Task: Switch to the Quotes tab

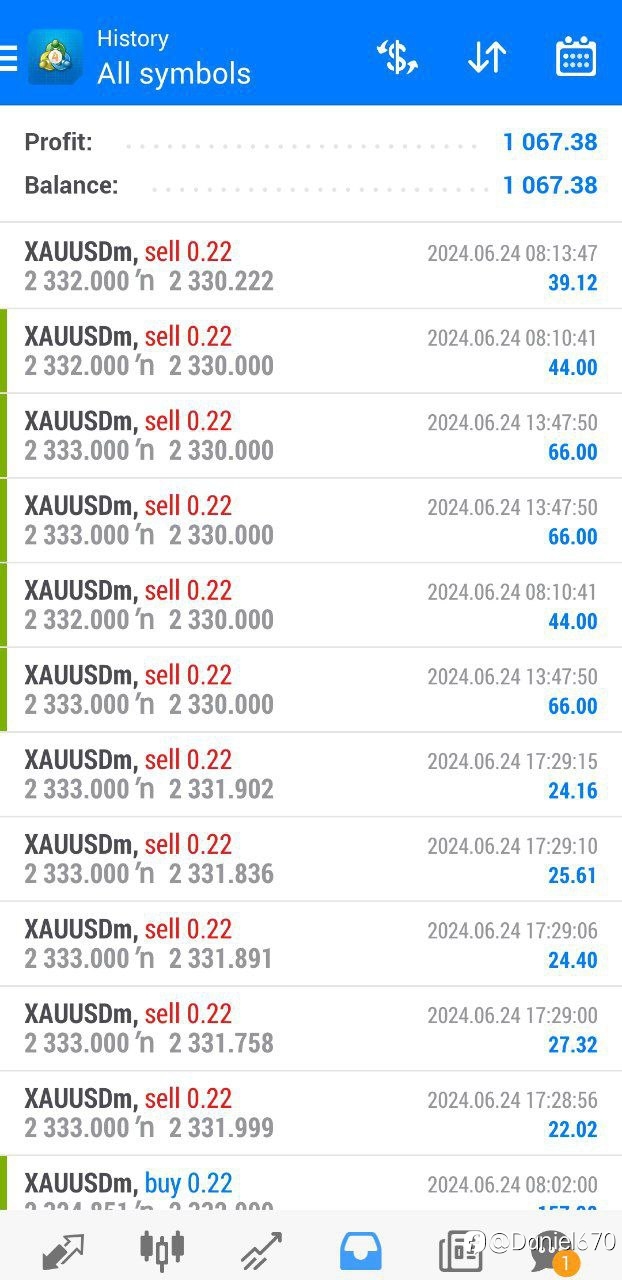Action: click(x=62, y=1249)
